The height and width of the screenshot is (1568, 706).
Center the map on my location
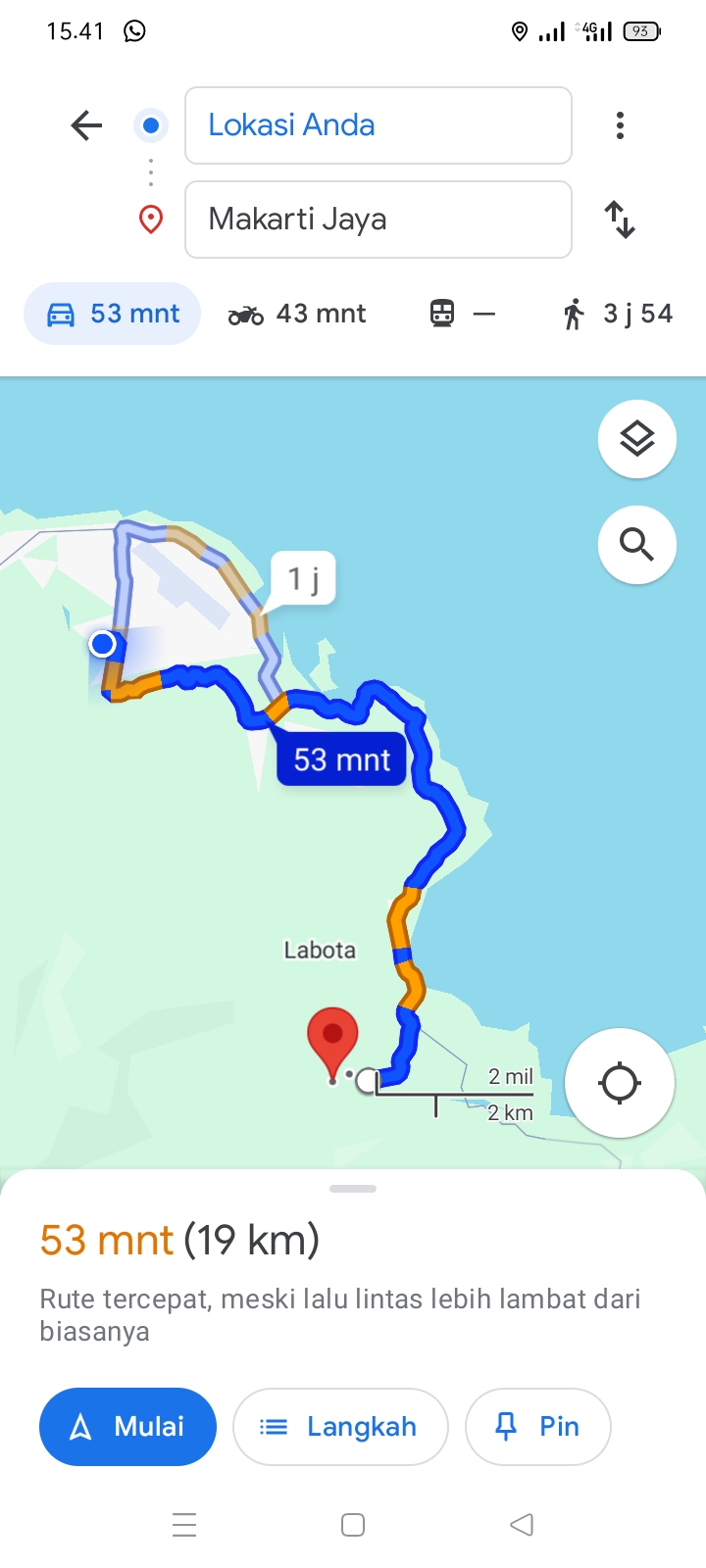[620, 1083]
